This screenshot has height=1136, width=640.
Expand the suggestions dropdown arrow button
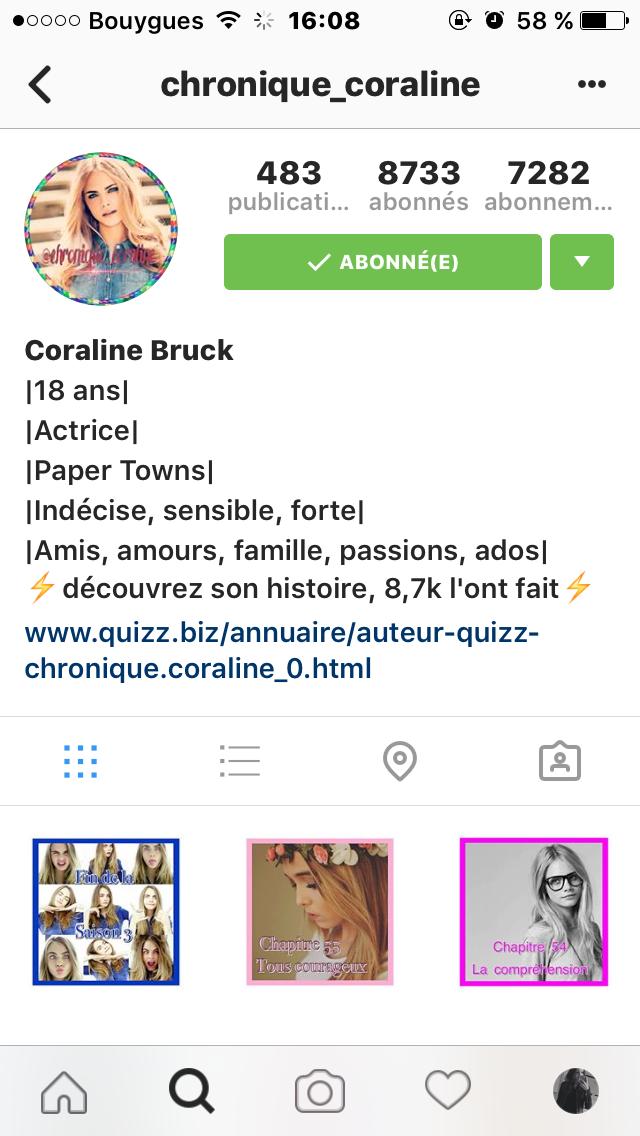tap(582, 262)
